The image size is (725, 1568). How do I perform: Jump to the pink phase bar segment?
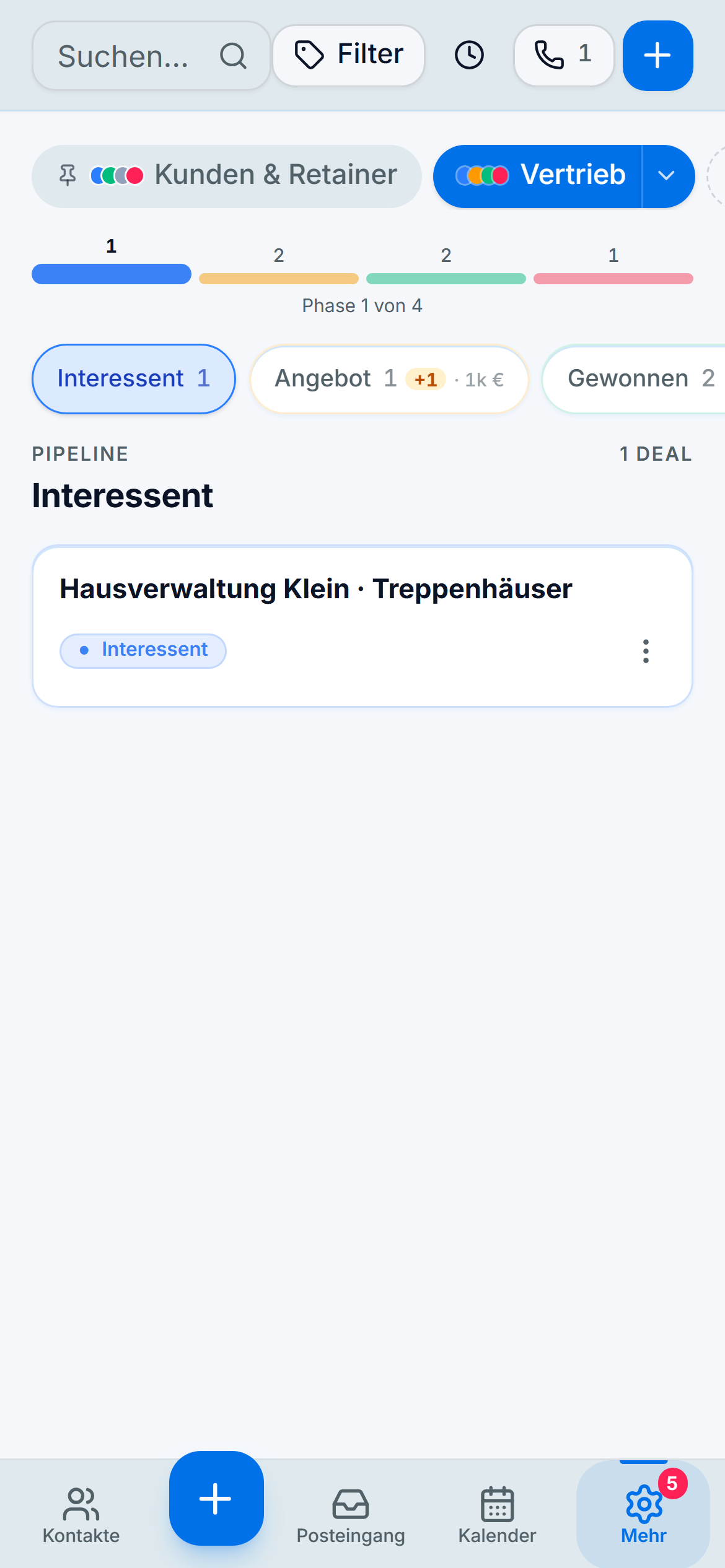click(x=613, y=278)
